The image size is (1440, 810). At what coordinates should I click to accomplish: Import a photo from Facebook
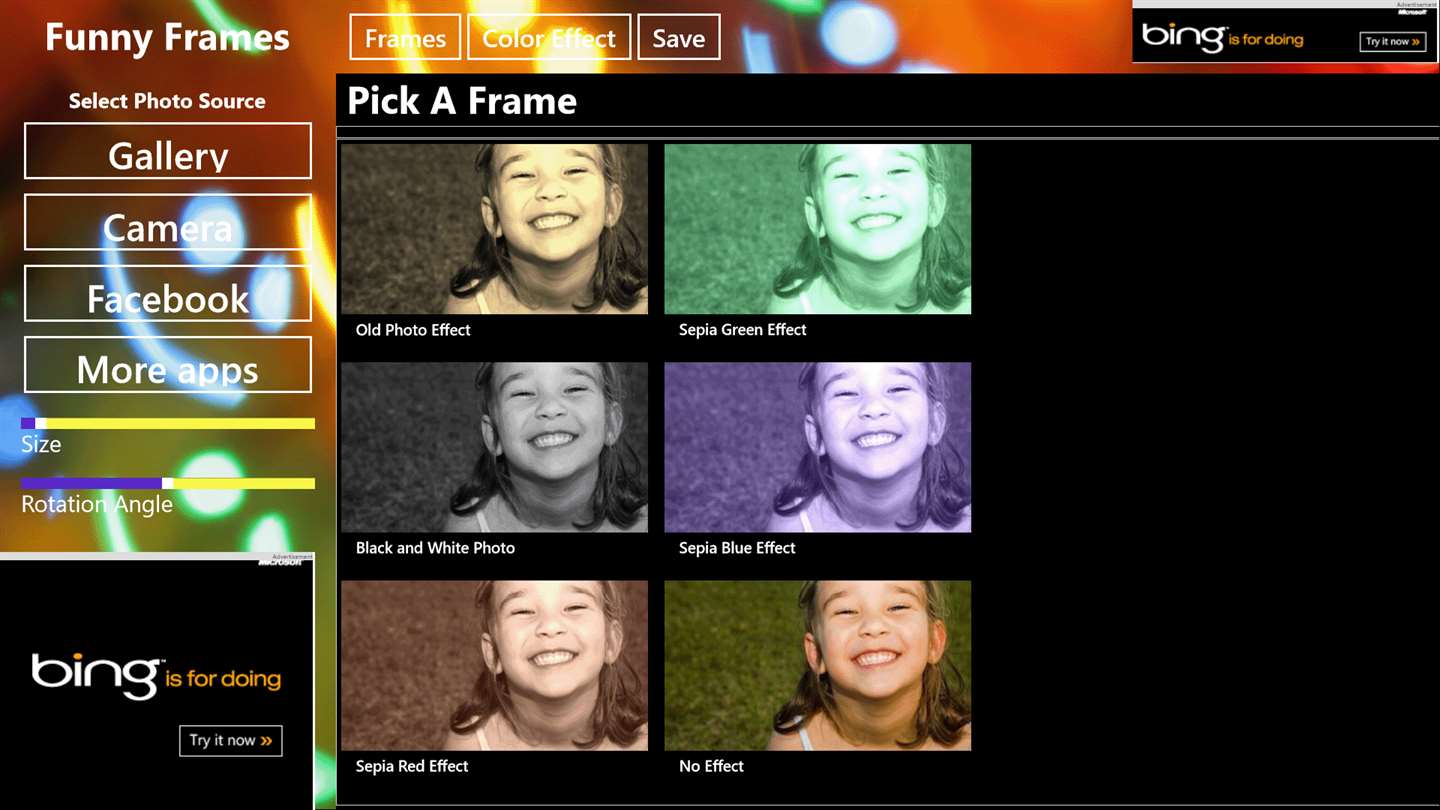(168, 294)
